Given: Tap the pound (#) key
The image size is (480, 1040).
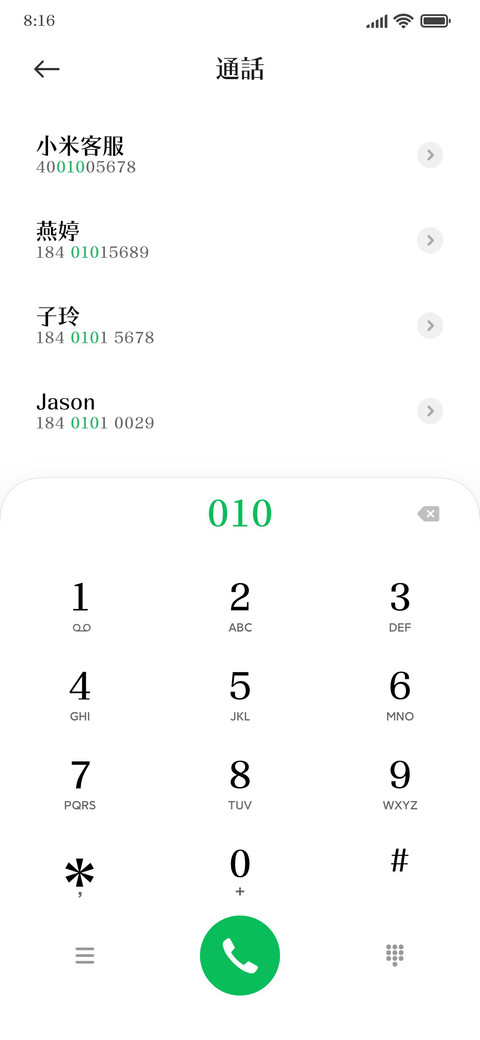Looking at the screenshot, I should coord(400,862).
